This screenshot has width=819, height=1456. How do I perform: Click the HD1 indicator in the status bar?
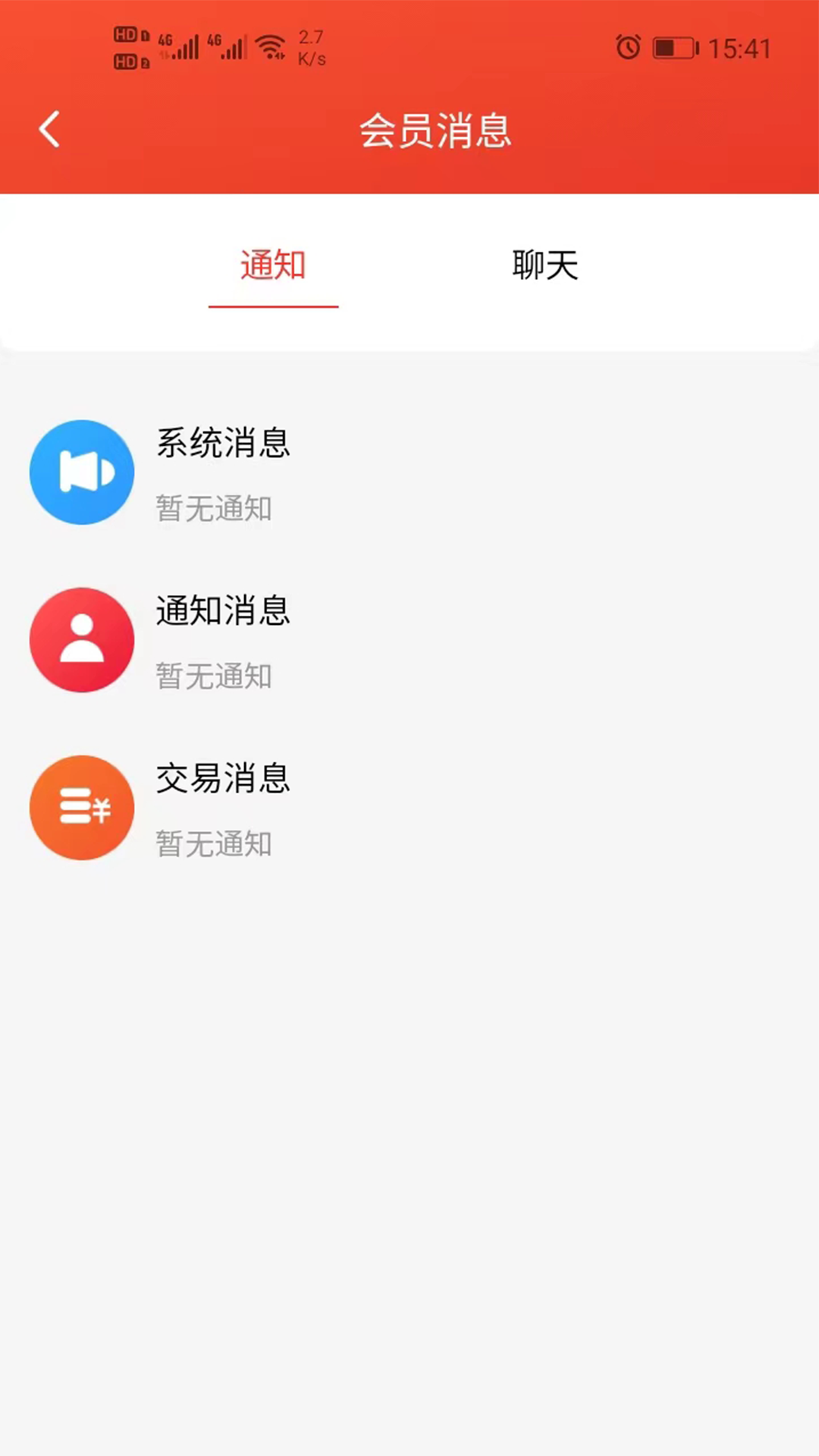(x=127, y=34)
